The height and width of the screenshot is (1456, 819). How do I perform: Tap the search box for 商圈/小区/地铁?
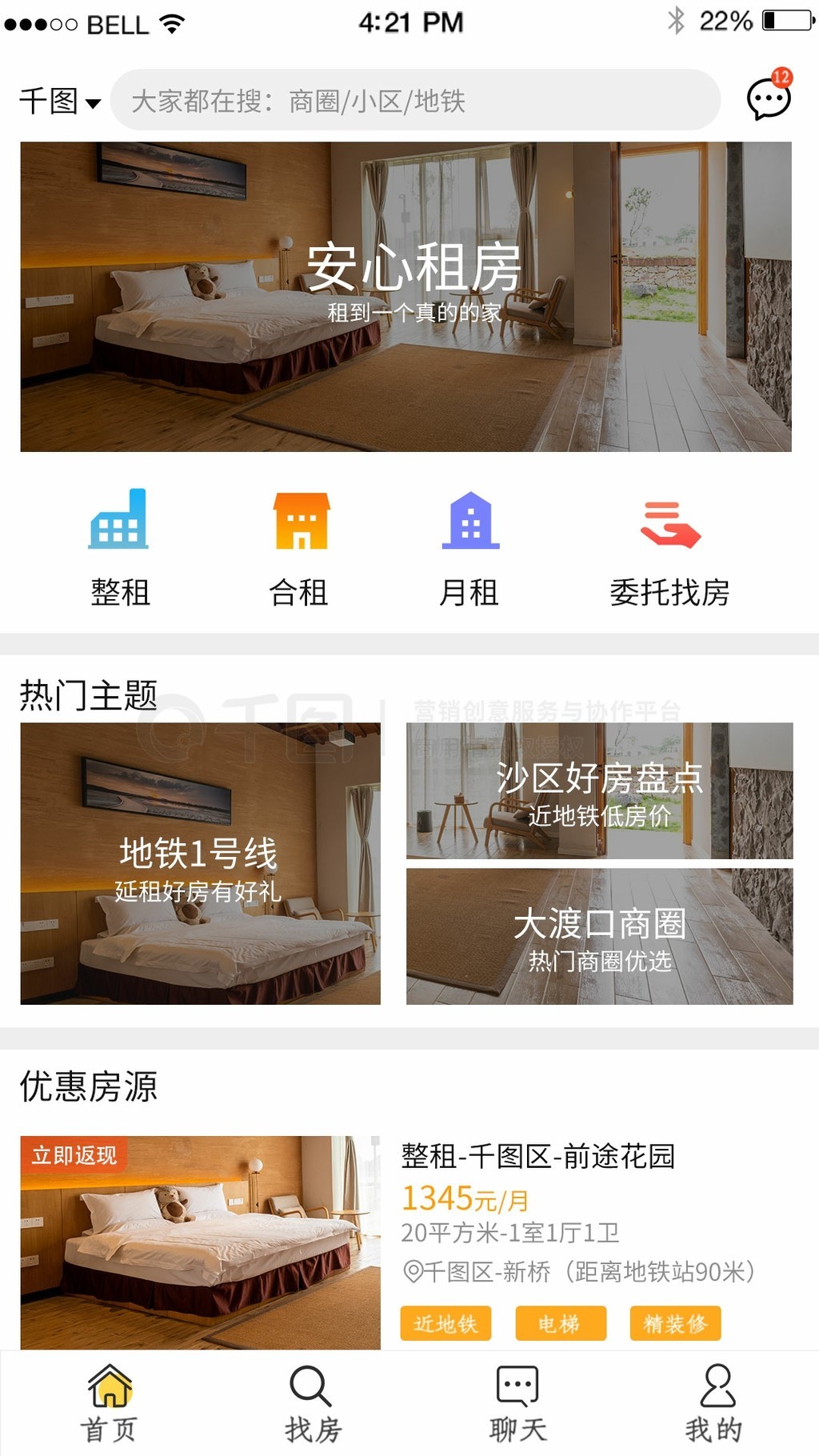pos(415,100)
